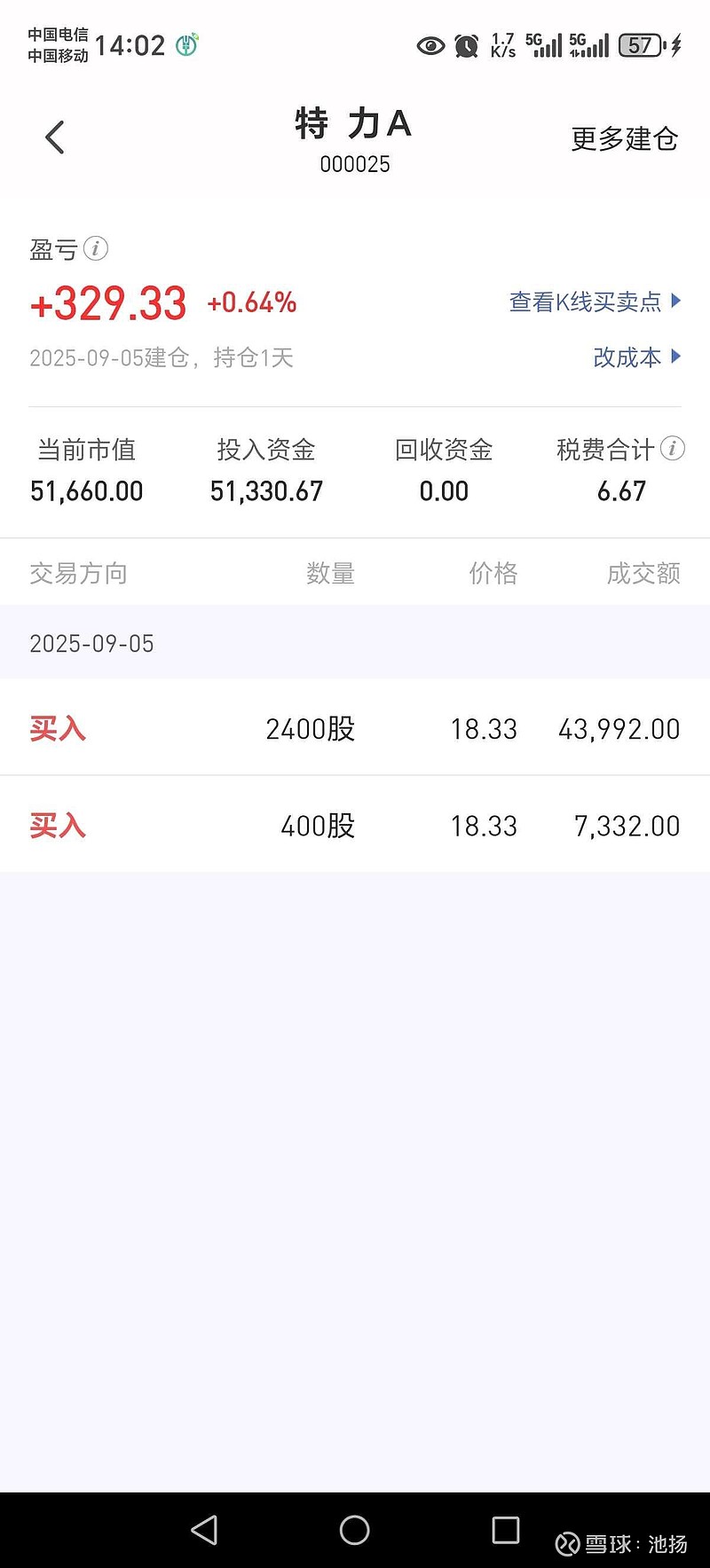
Task: Open 更多建仓 in the header
Action: (x=624, y=139)
